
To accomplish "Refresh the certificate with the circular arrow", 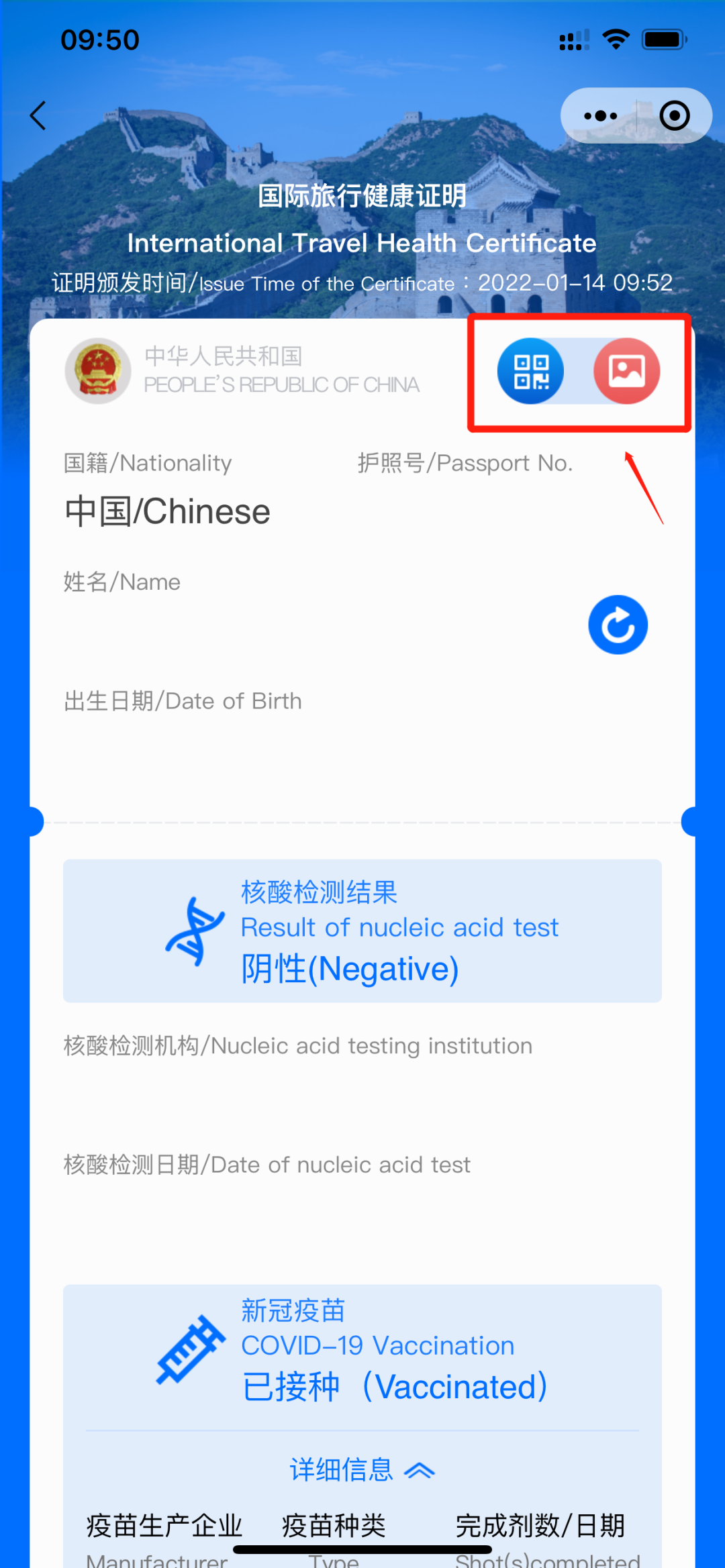I will click(618, 625).
